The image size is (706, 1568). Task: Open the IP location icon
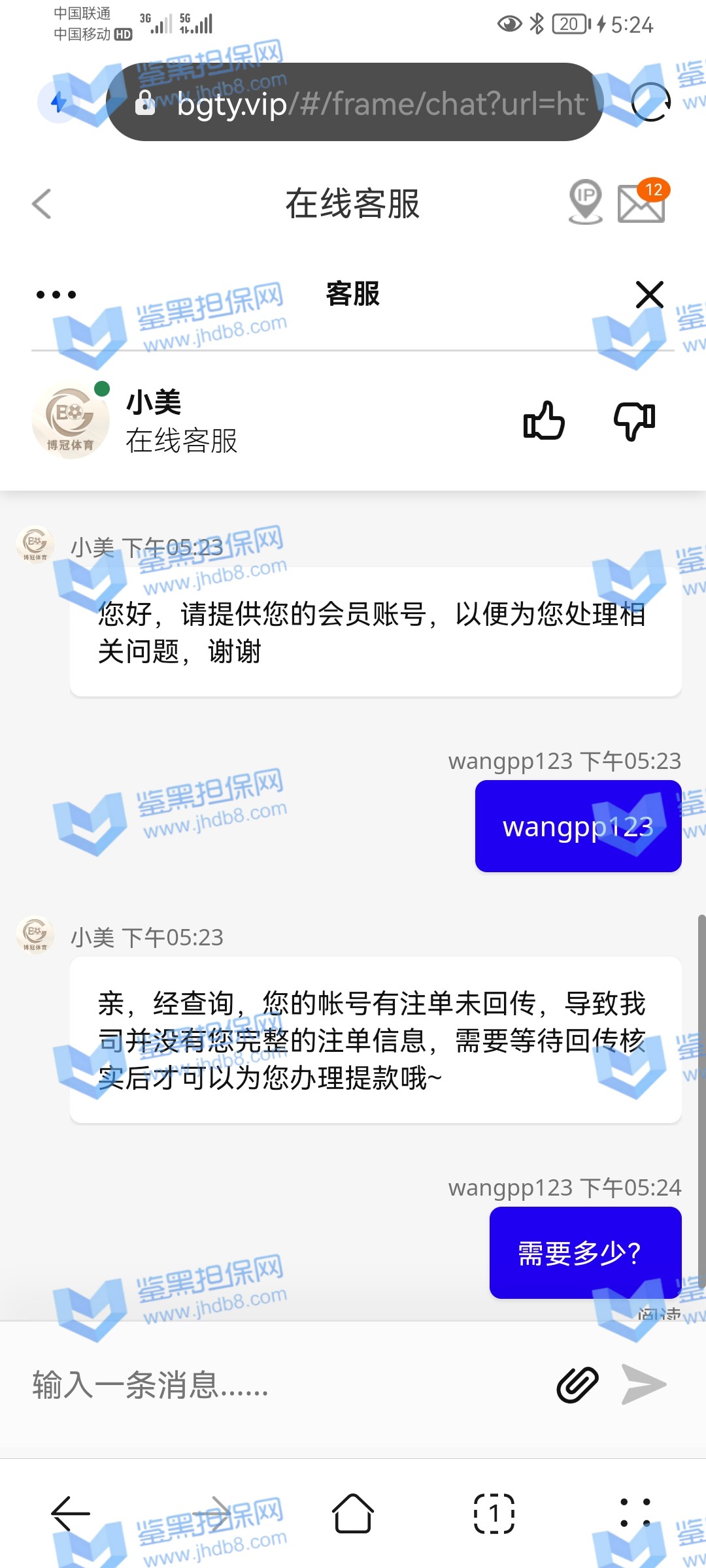[x=585, y=202]
